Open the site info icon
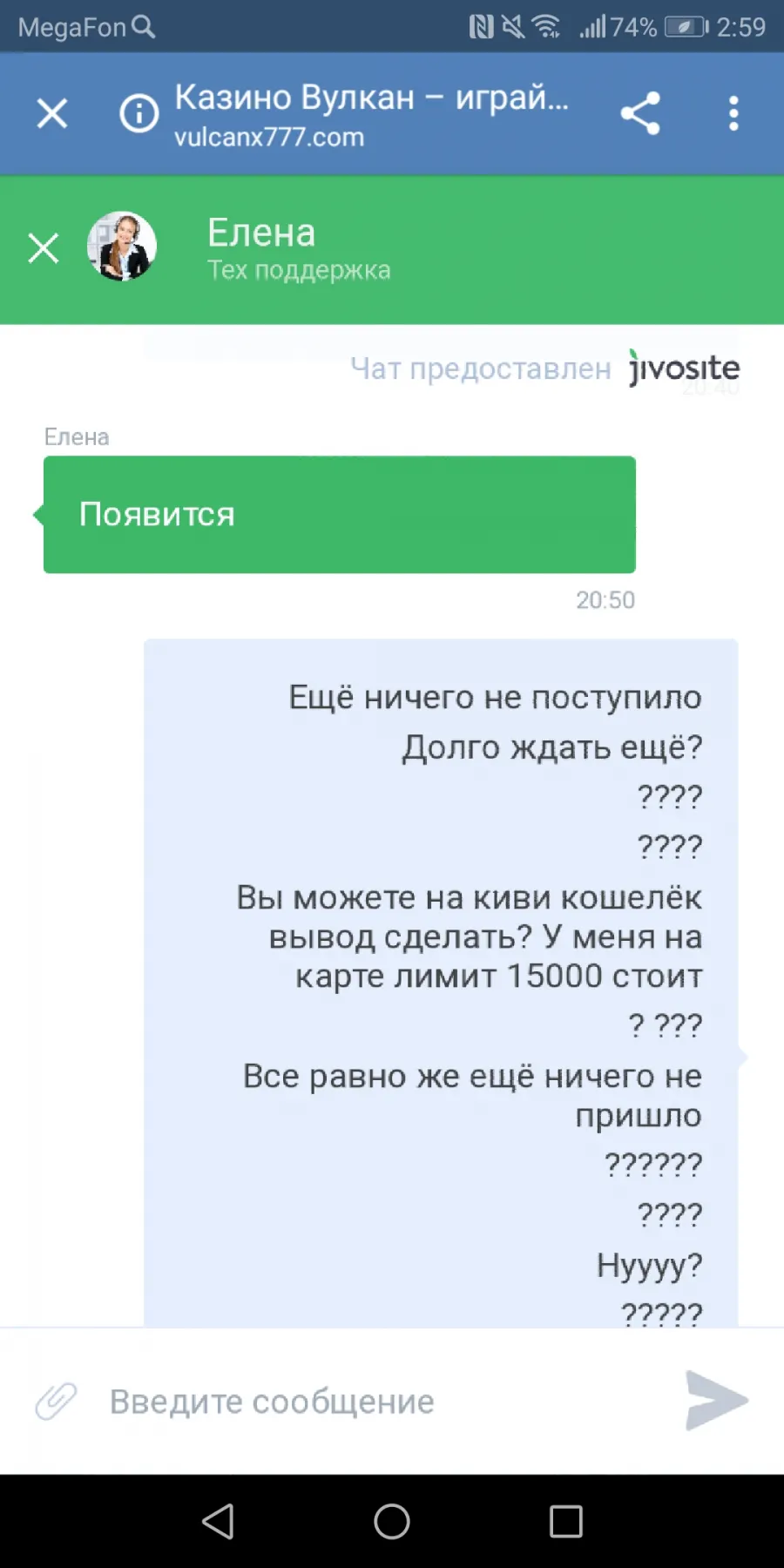 [x=139, y=113]
